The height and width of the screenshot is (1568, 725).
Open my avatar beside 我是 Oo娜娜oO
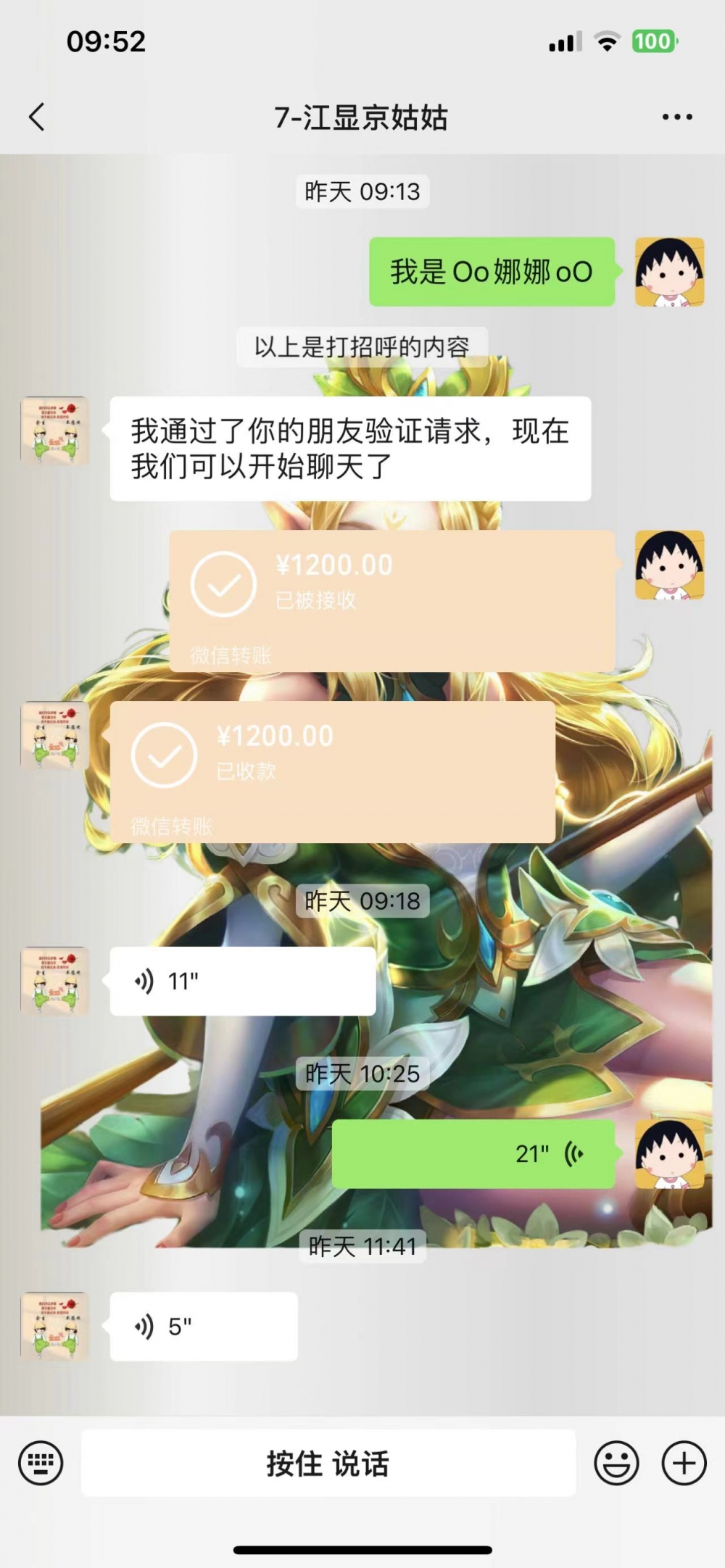(669, 272)
